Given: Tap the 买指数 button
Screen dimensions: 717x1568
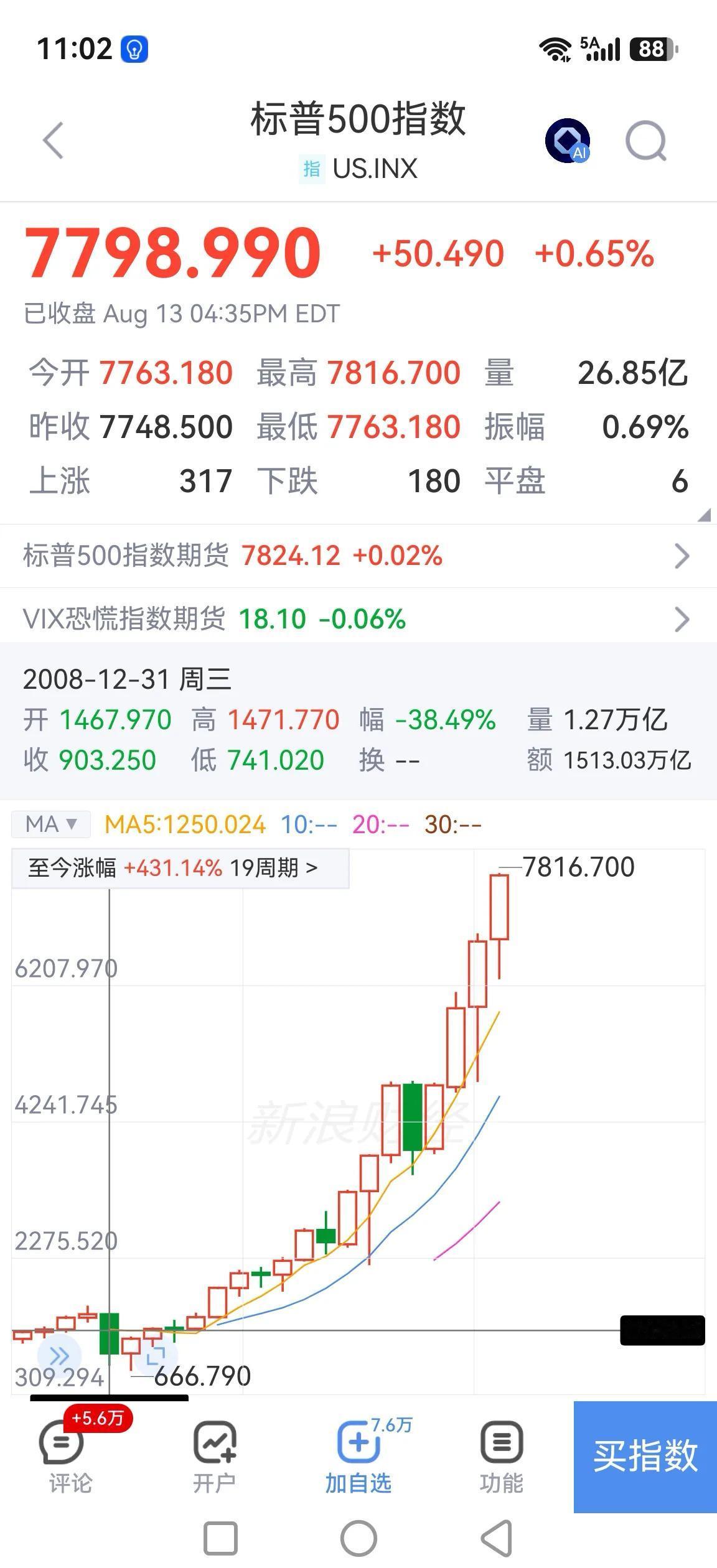Looking at the screenshot, I should coord(645,1457).
